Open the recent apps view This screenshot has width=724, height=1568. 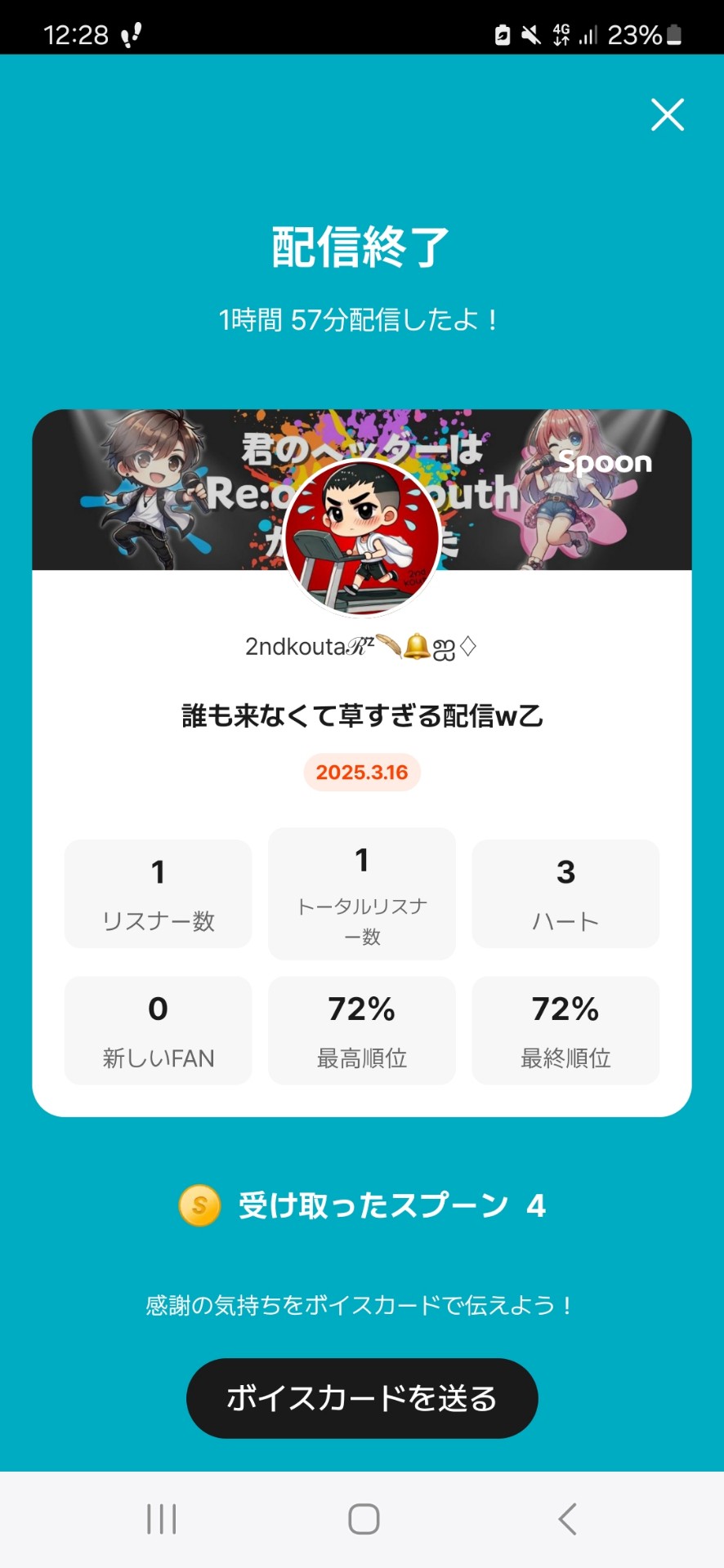pyautogui.click(x=161, y=1519)
